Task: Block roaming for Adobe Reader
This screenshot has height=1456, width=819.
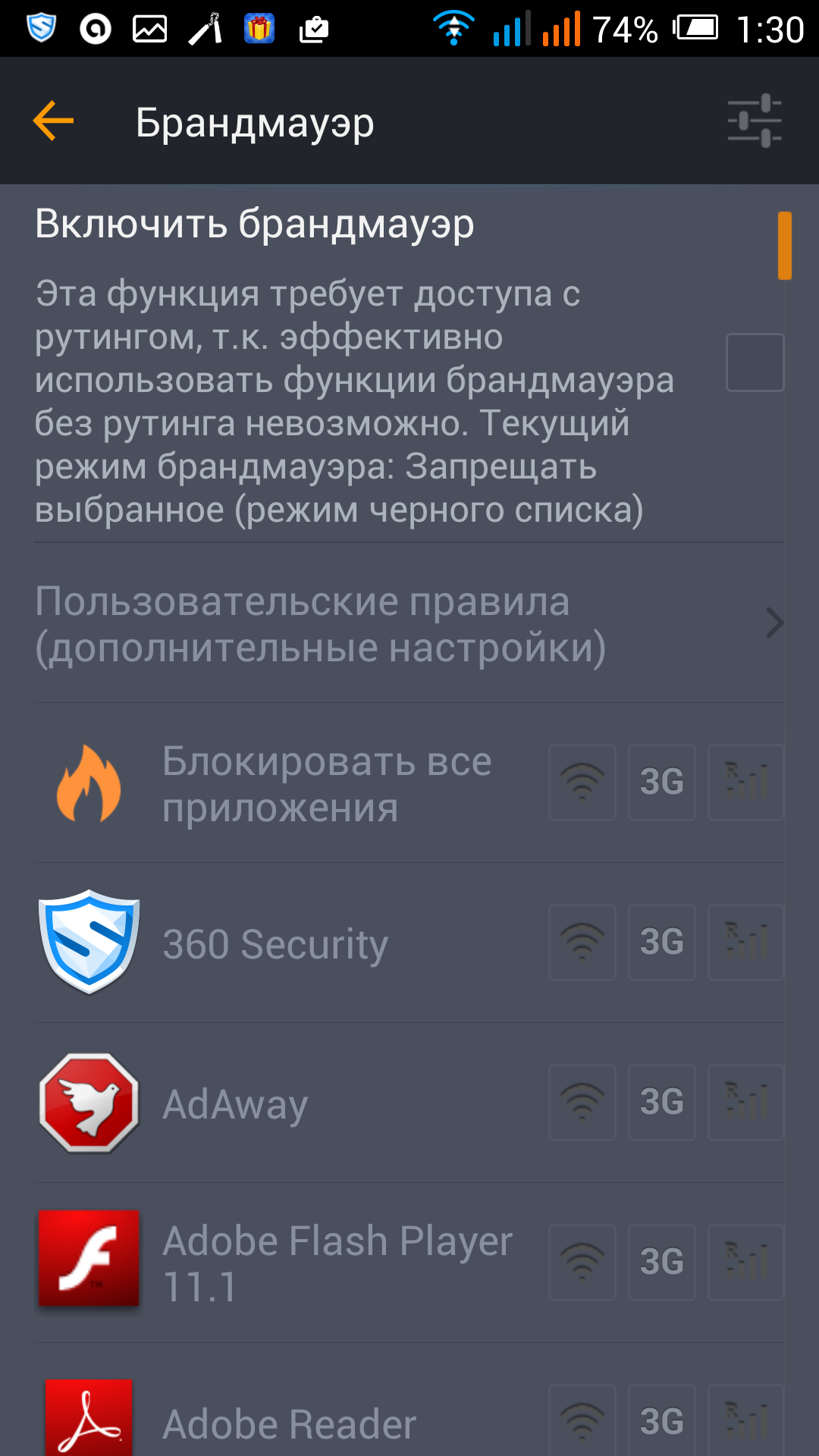Action: pos(745,1421)
